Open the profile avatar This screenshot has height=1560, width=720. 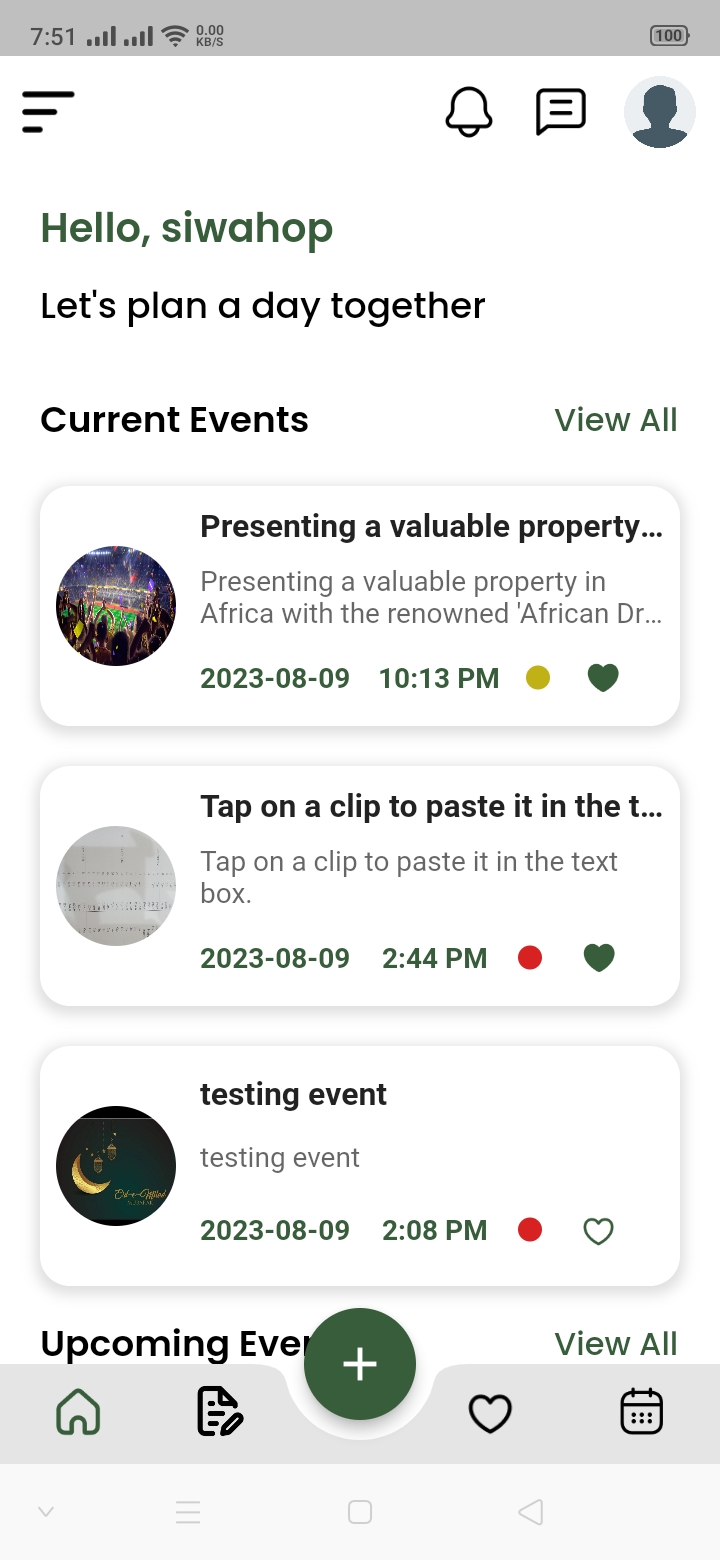pyautogui.click(x=659, y=112)
